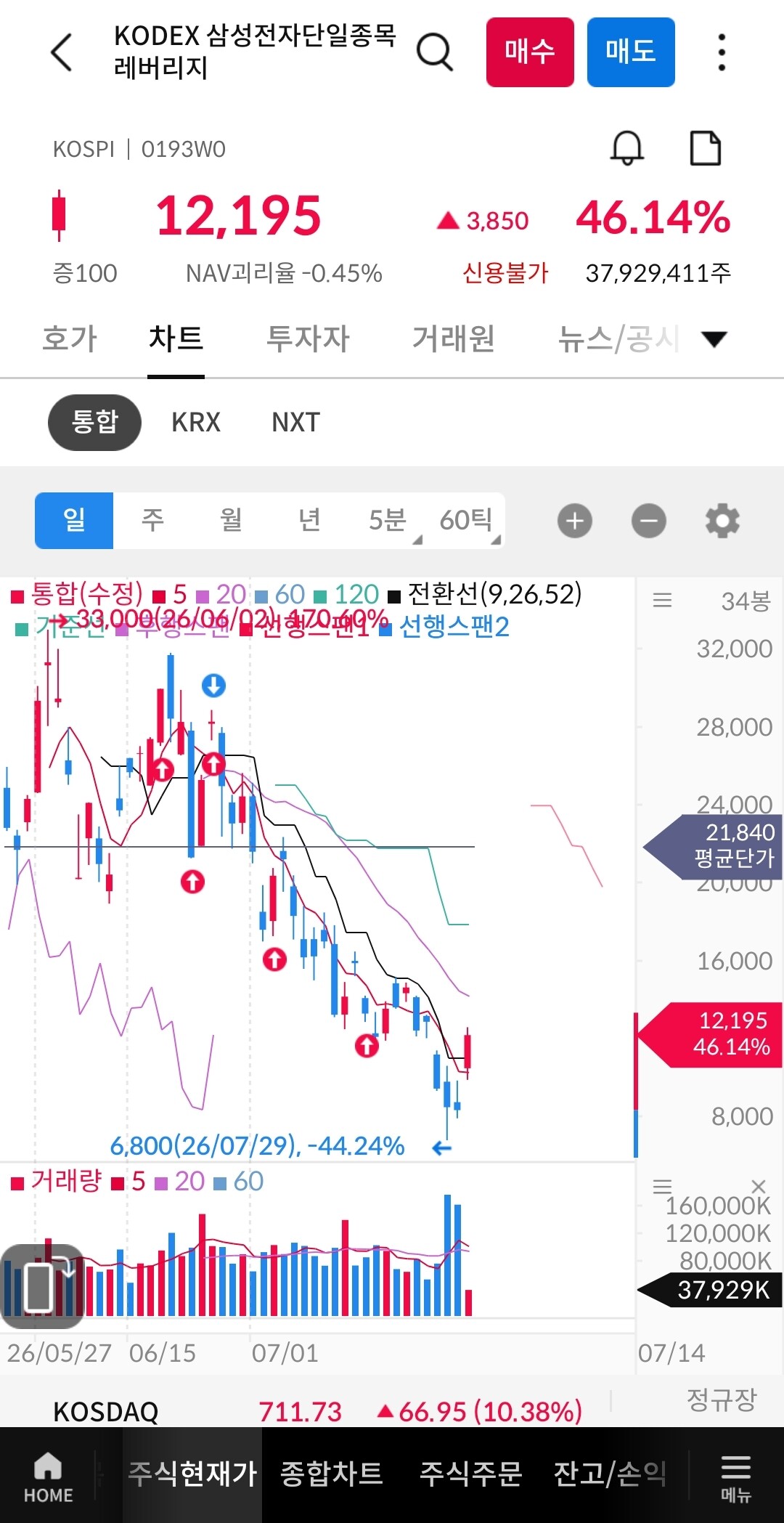Switch chart to weekly 주 period

coord(152,520)
